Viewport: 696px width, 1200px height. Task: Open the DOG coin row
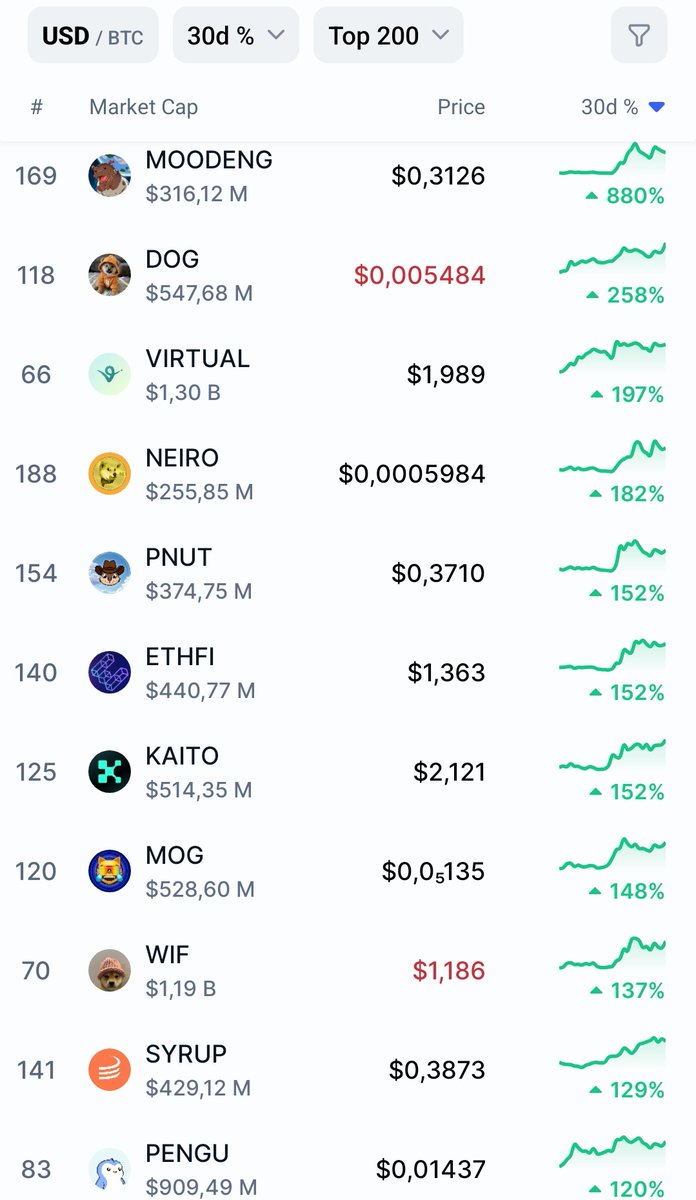[x=348, y=275]
